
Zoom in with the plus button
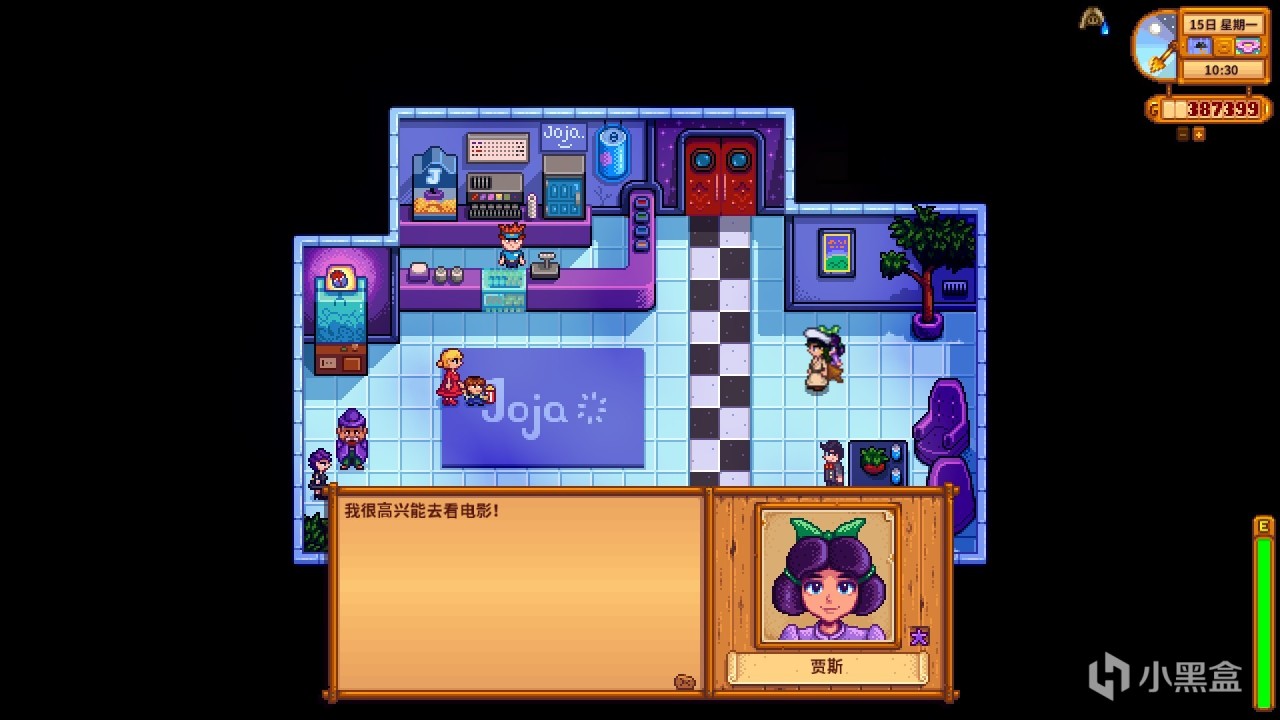pos(1199,134)
